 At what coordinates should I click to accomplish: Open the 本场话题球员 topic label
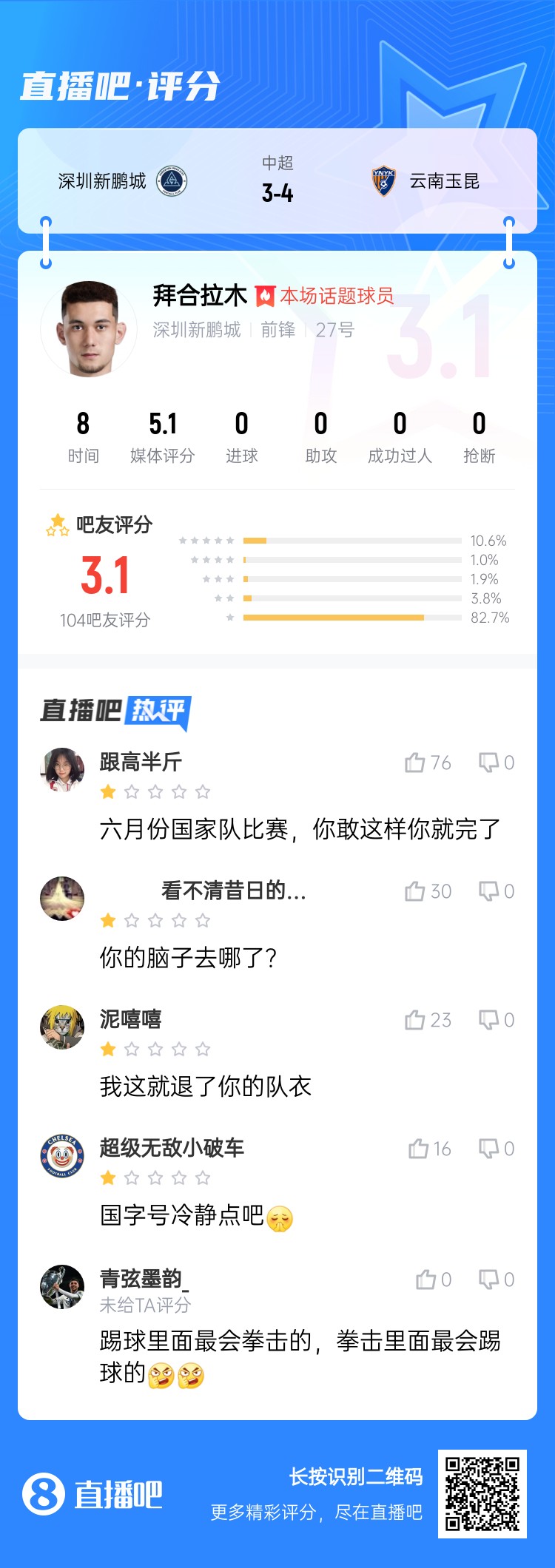coord(337,294)
